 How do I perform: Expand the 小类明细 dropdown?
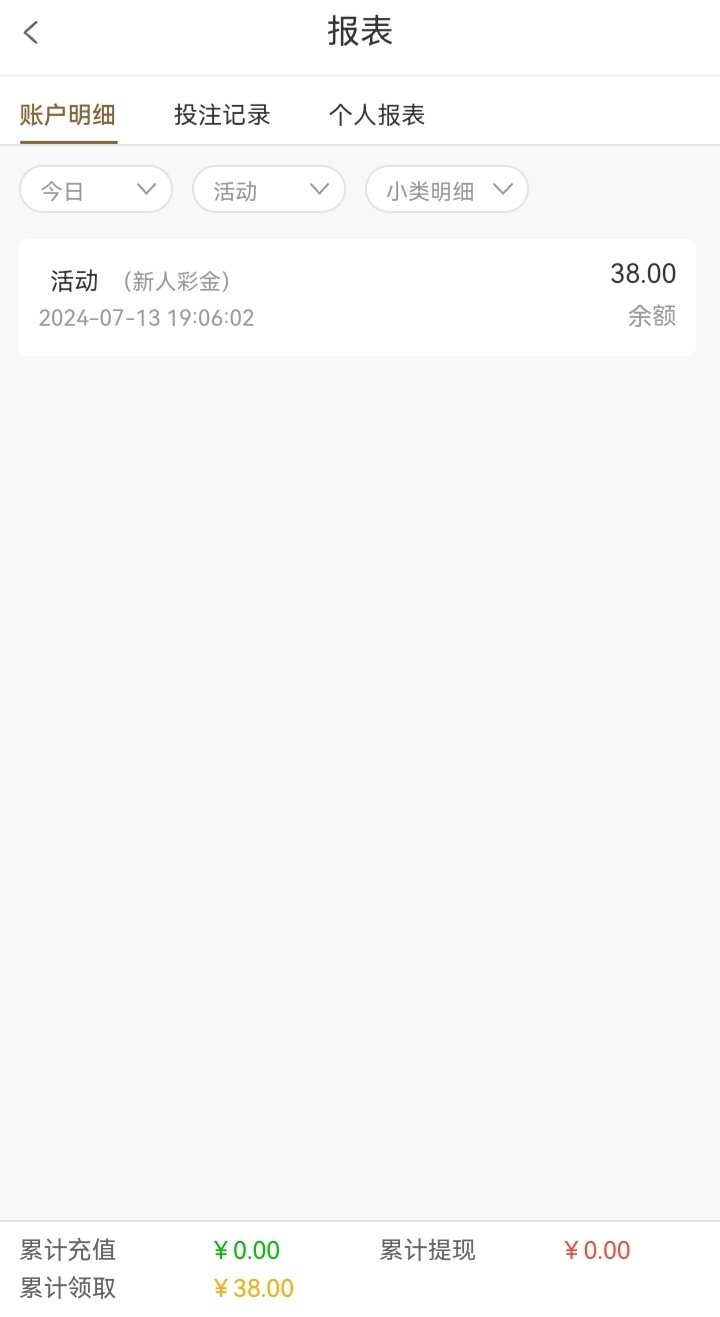pyautogui.click(x=446, y=190)
